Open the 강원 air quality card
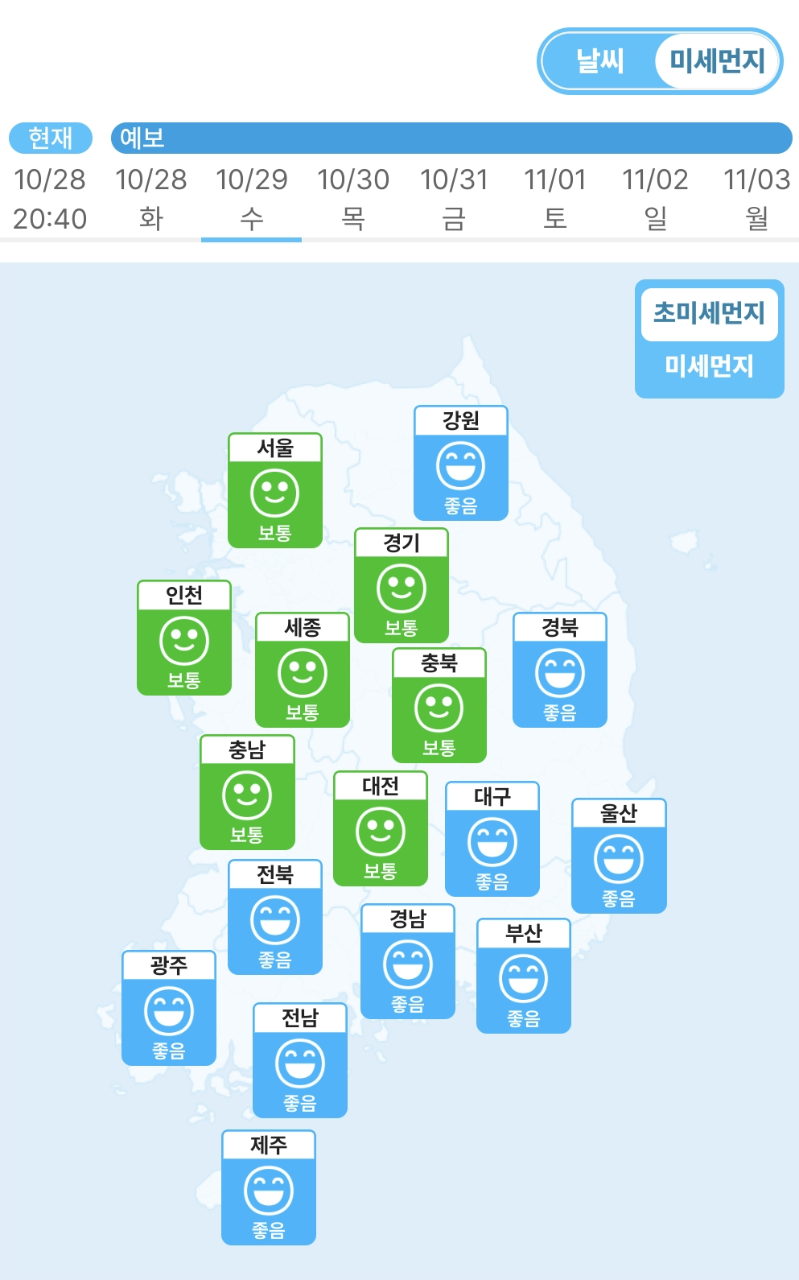 461,463
